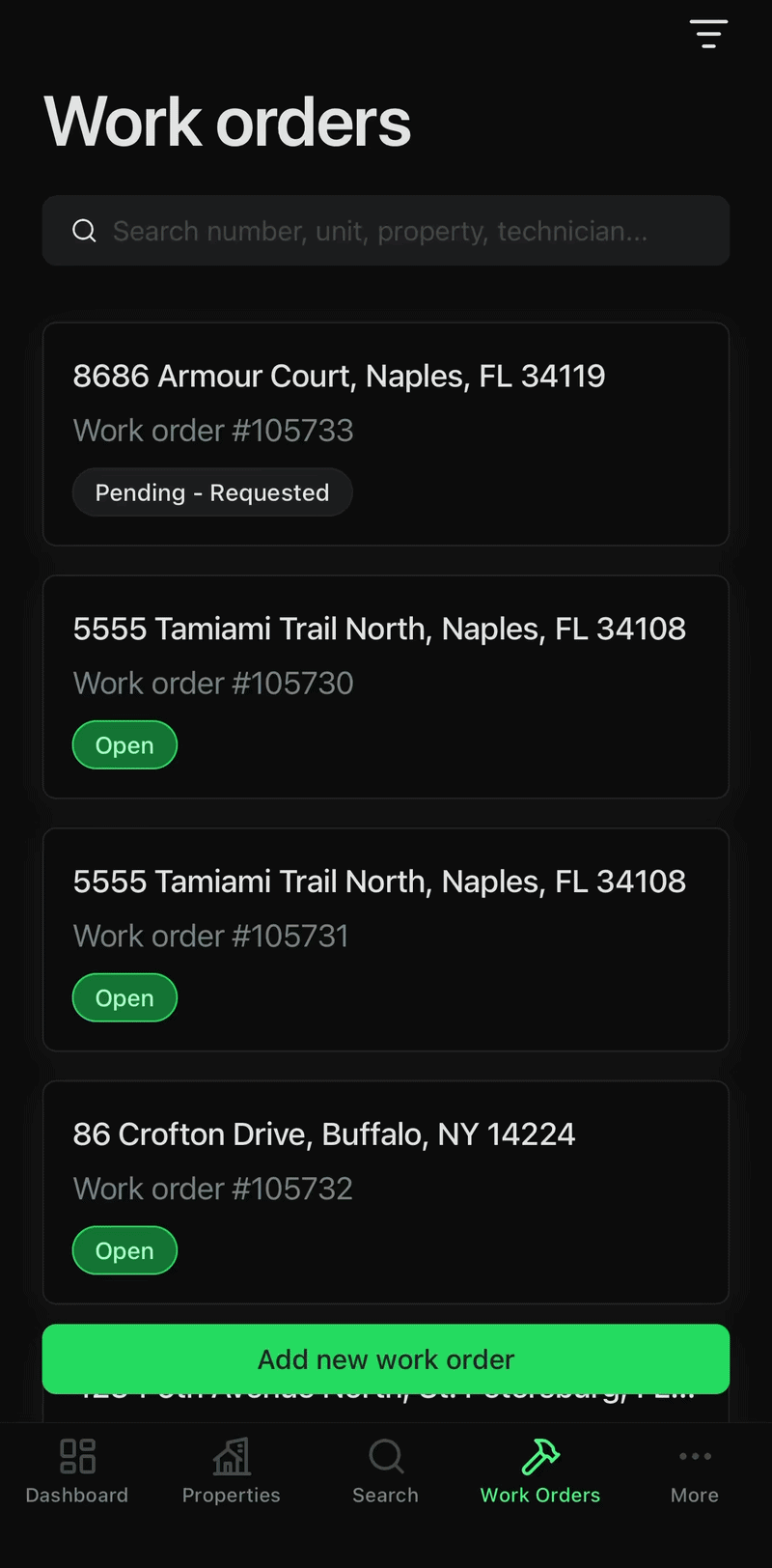This screenshot has height=1568, width=772.
Task: Open the filter options icon
Action: pyautogui.click(x=708, y=34)
